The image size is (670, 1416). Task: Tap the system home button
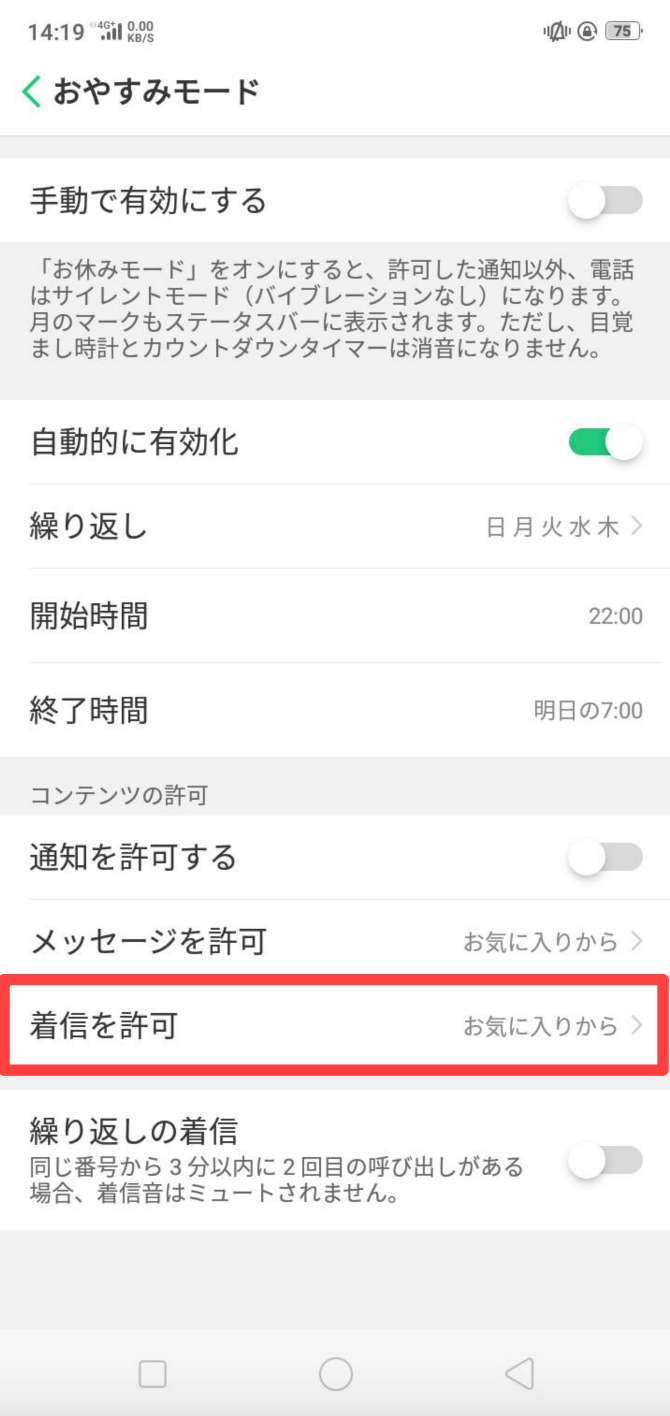tap(335, 1374)
